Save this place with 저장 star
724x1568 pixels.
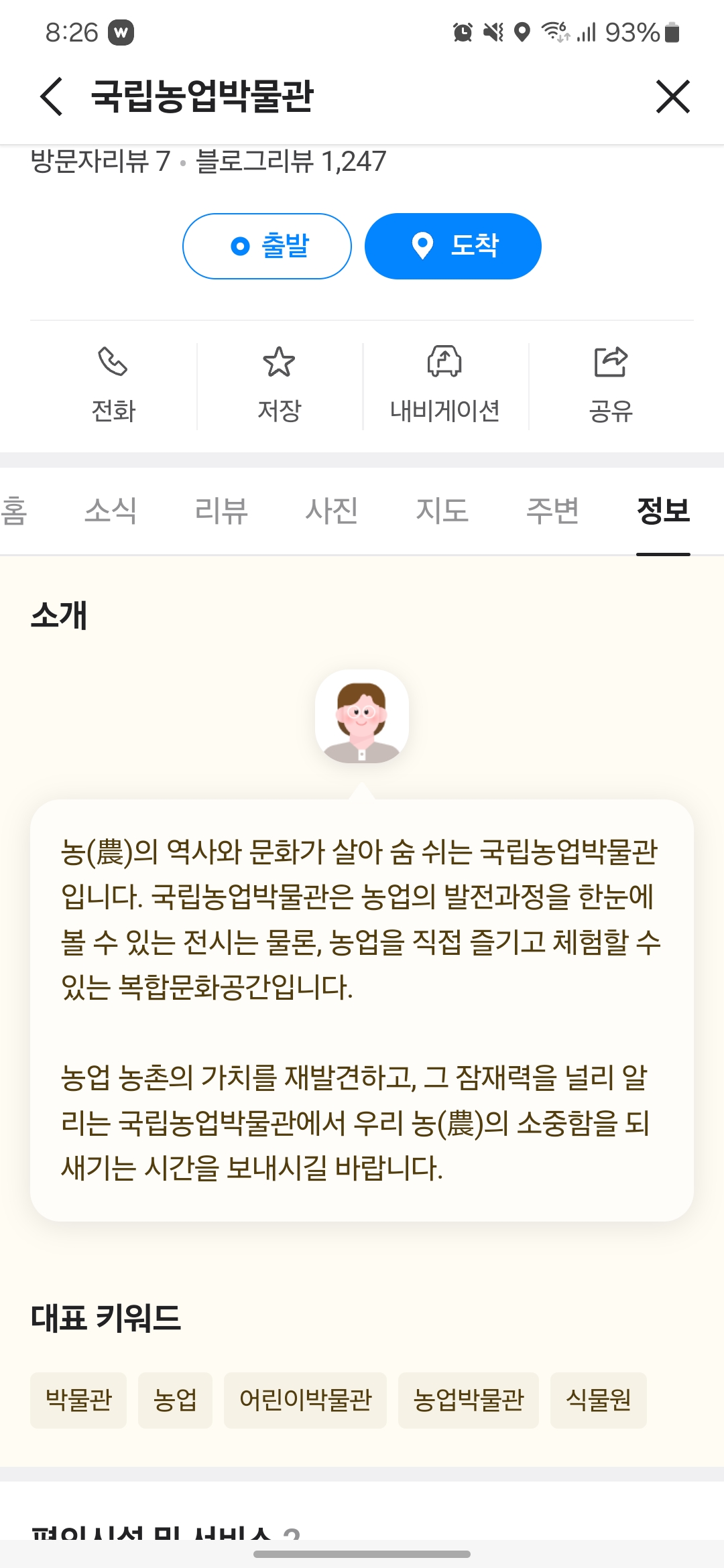point(279,385)
